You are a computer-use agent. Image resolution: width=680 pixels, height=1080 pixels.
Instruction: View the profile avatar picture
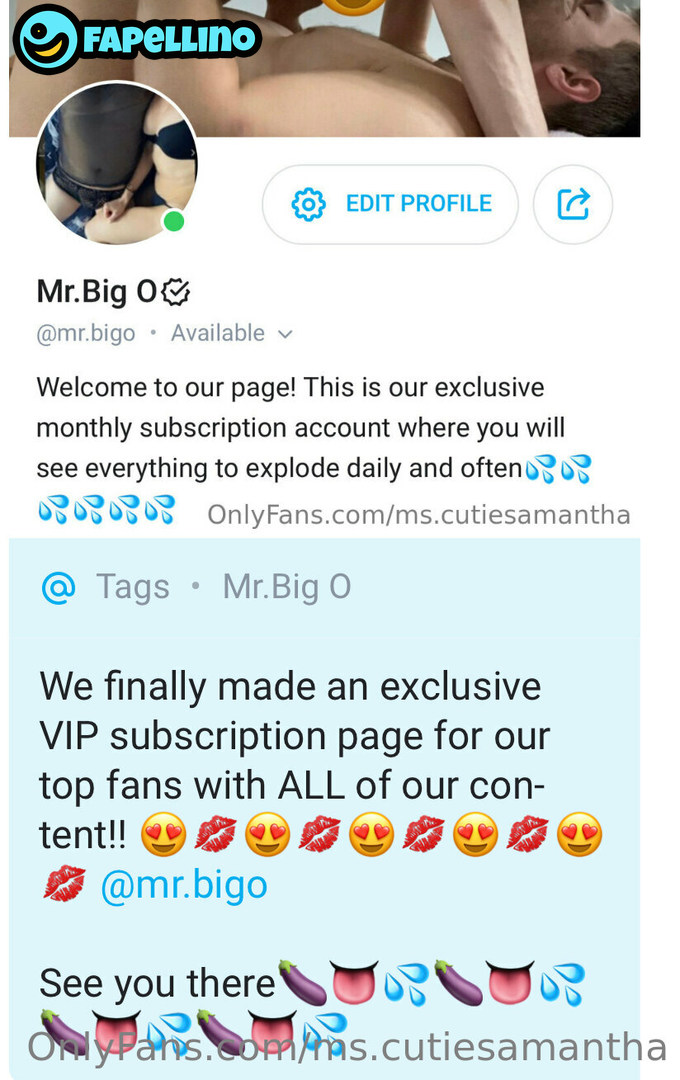click(116, 163)
